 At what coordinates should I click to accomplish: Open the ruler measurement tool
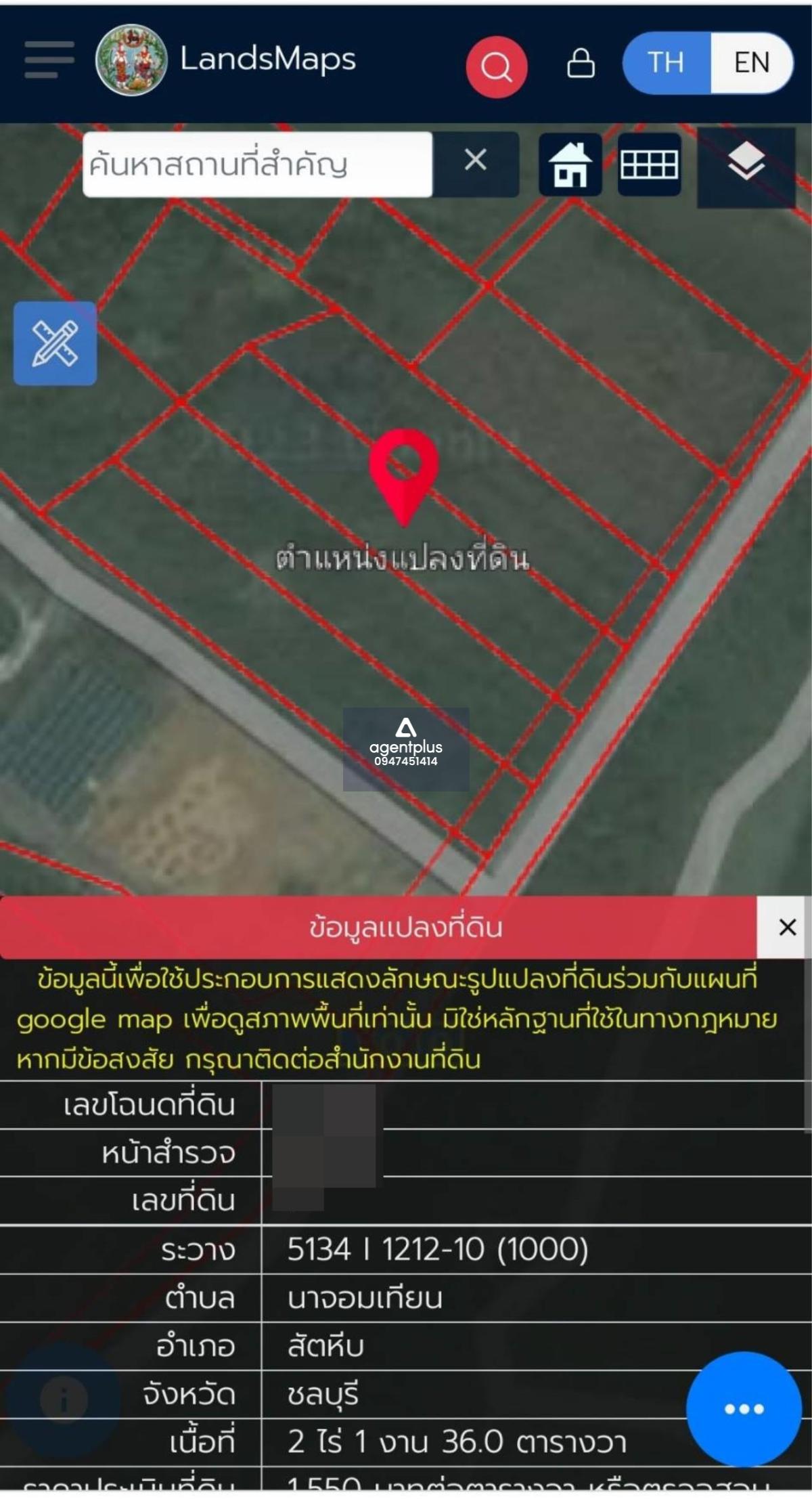tap(55, 343)
